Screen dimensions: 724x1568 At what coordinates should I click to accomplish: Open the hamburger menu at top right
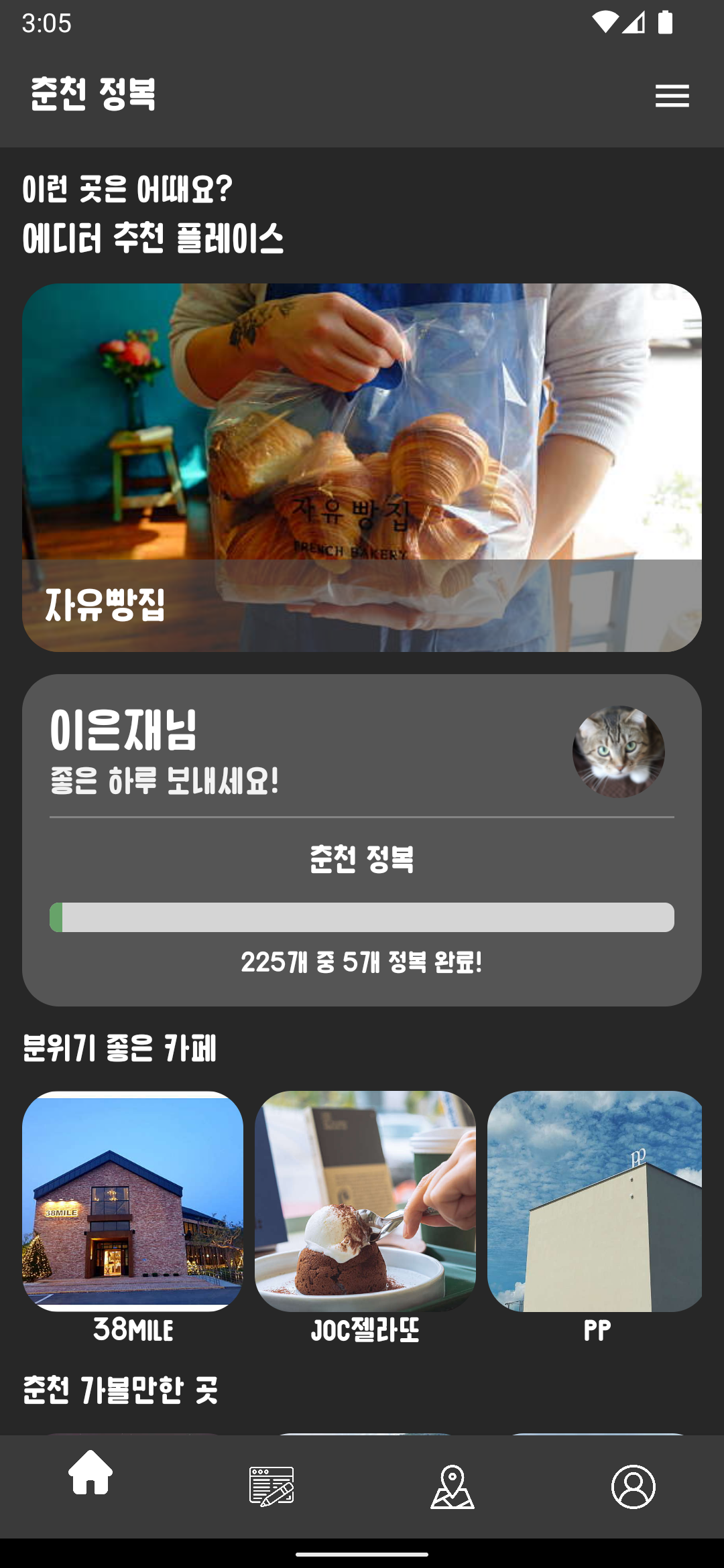coord(672,95)
